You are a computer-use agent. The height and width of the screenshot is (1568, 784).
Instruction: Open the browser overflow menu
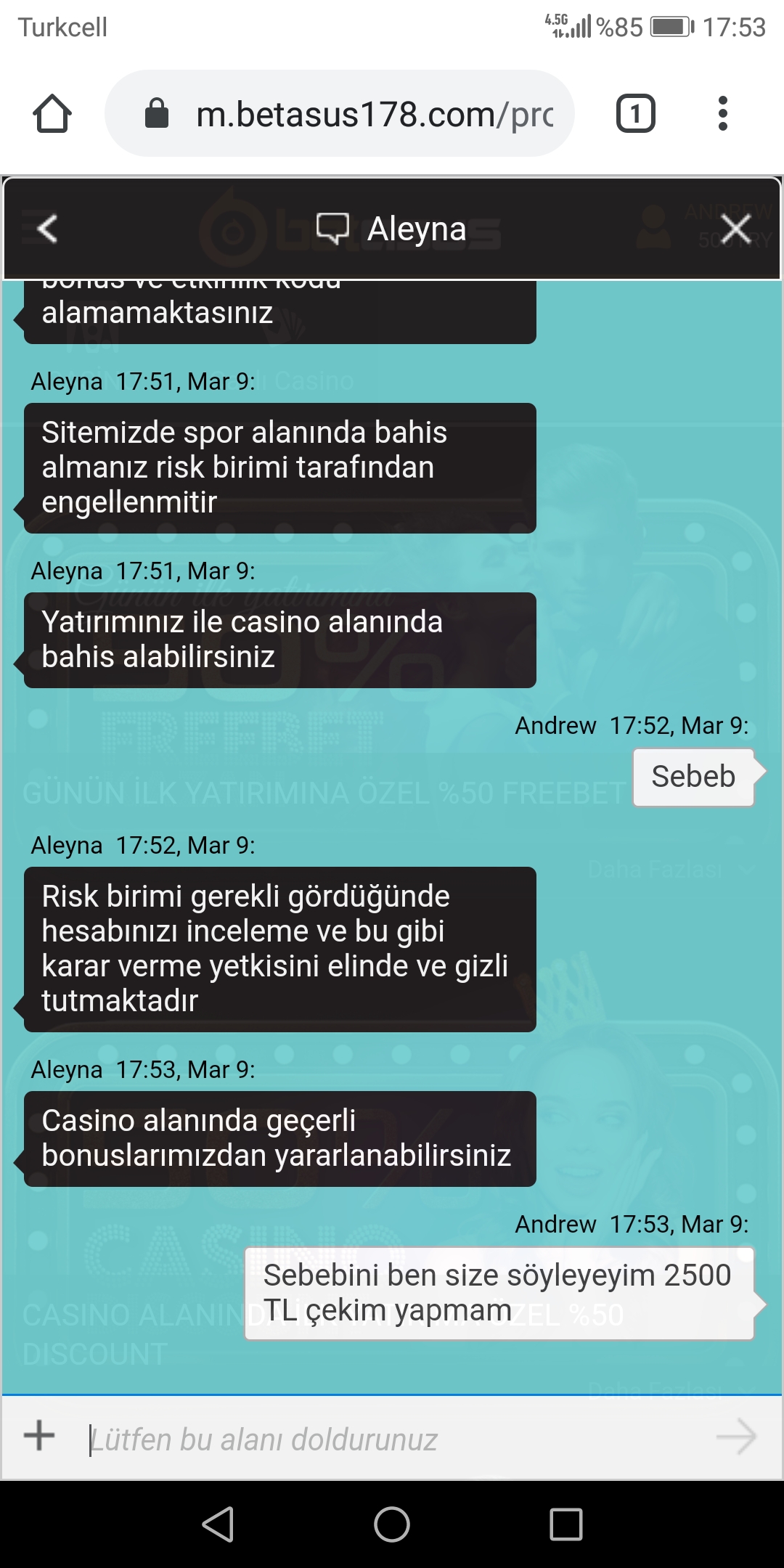pyautogui.click(x=722, y=113)
